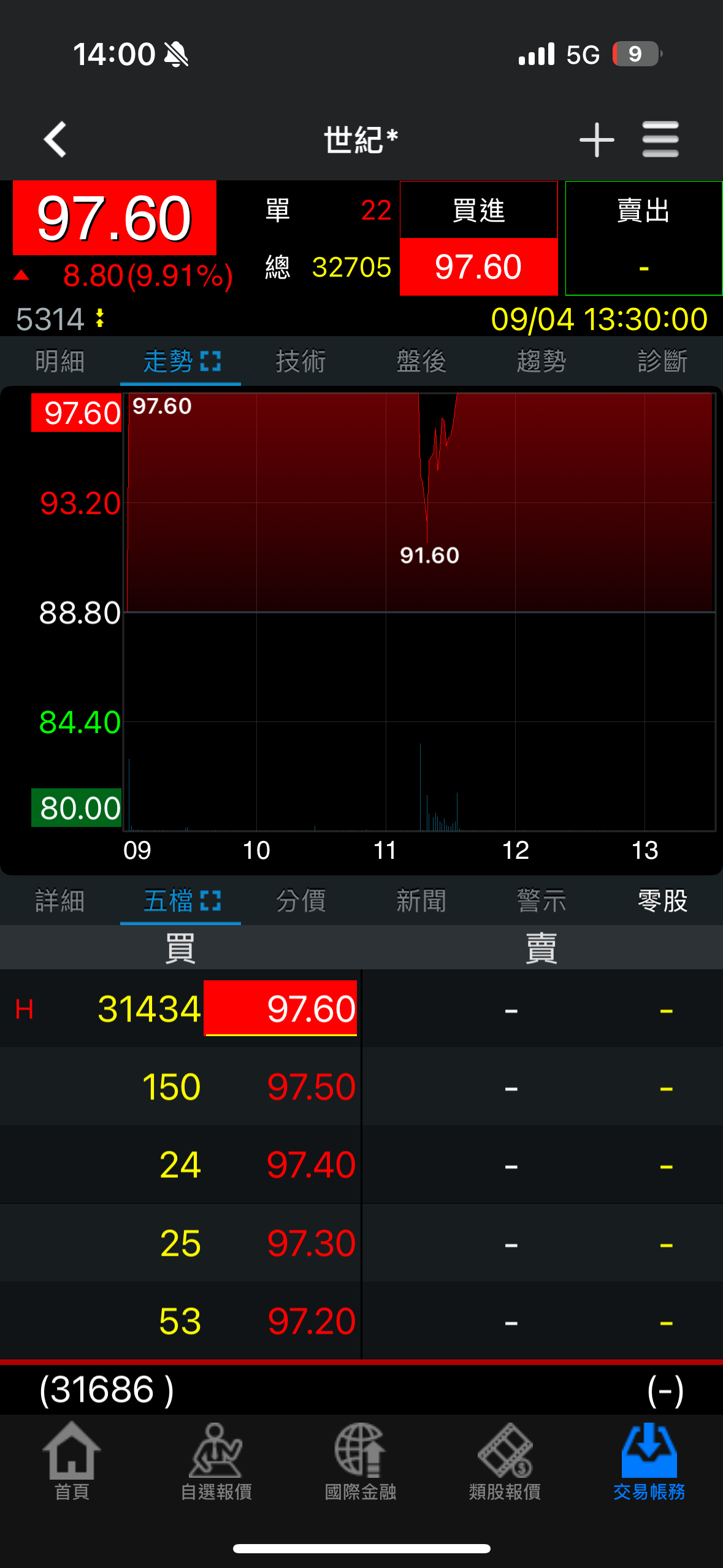
Task: Switch to the 分價 tab
Action: point(300,901)
